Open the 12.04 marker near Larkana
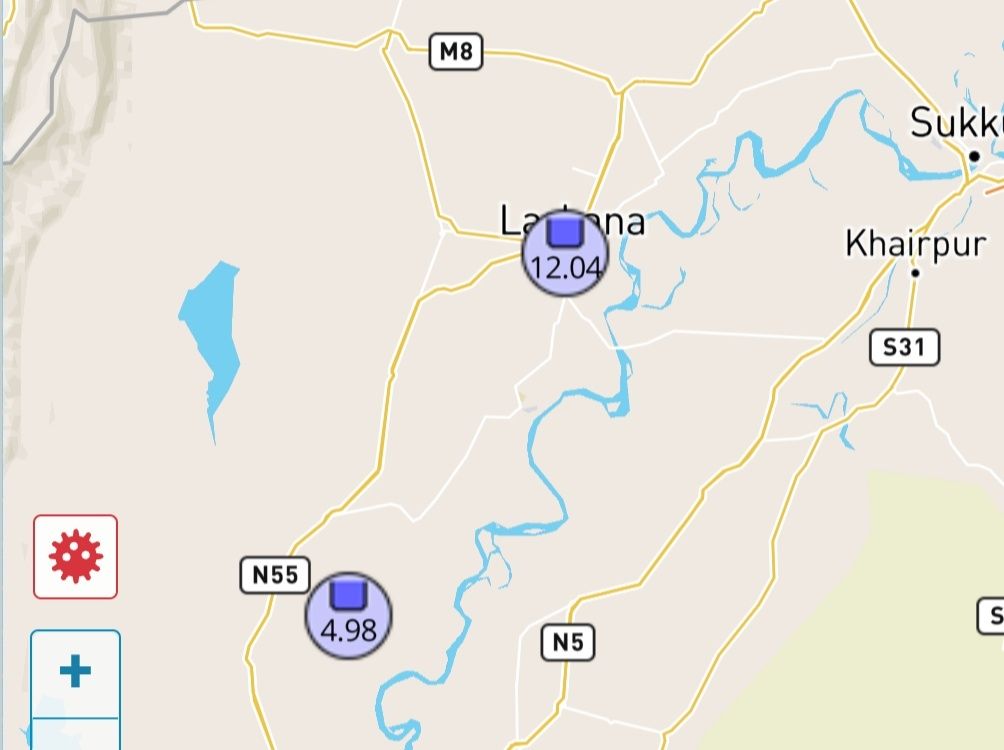The image size is (1004, 750). click(x=565, y=253)
